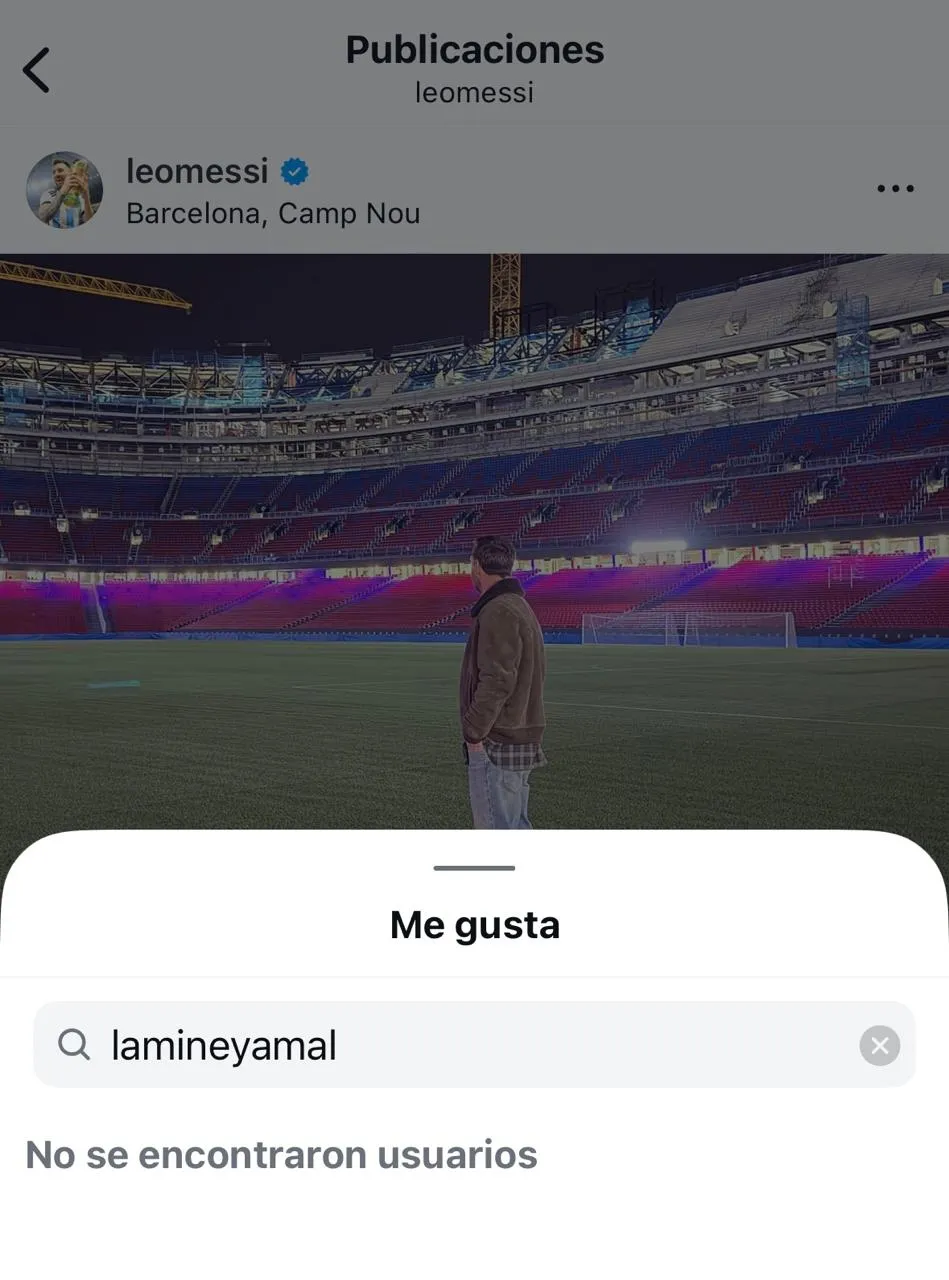The width and height of the screenshot is (949, 1280).
Task: Select the lamineyamal query text
Action: [x=222, y=1044]
